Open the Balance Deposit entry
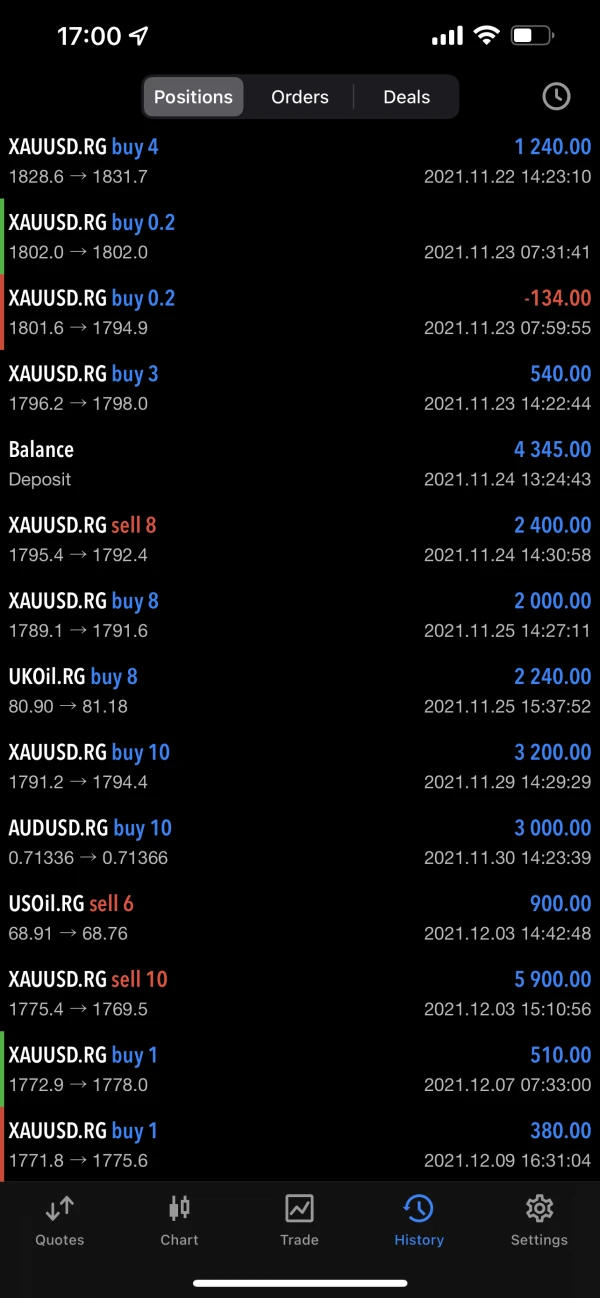Image resolution: width=600 pixels, height=1298 pixels. (300, 464)
